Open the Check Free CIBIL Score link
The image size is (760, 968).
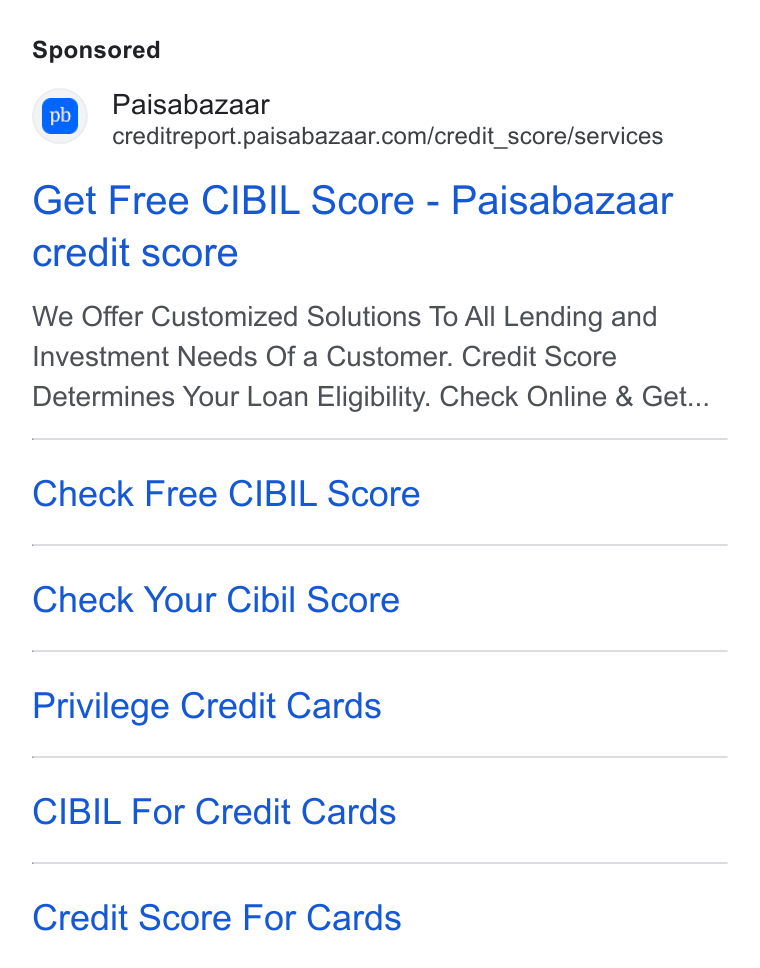226,493
